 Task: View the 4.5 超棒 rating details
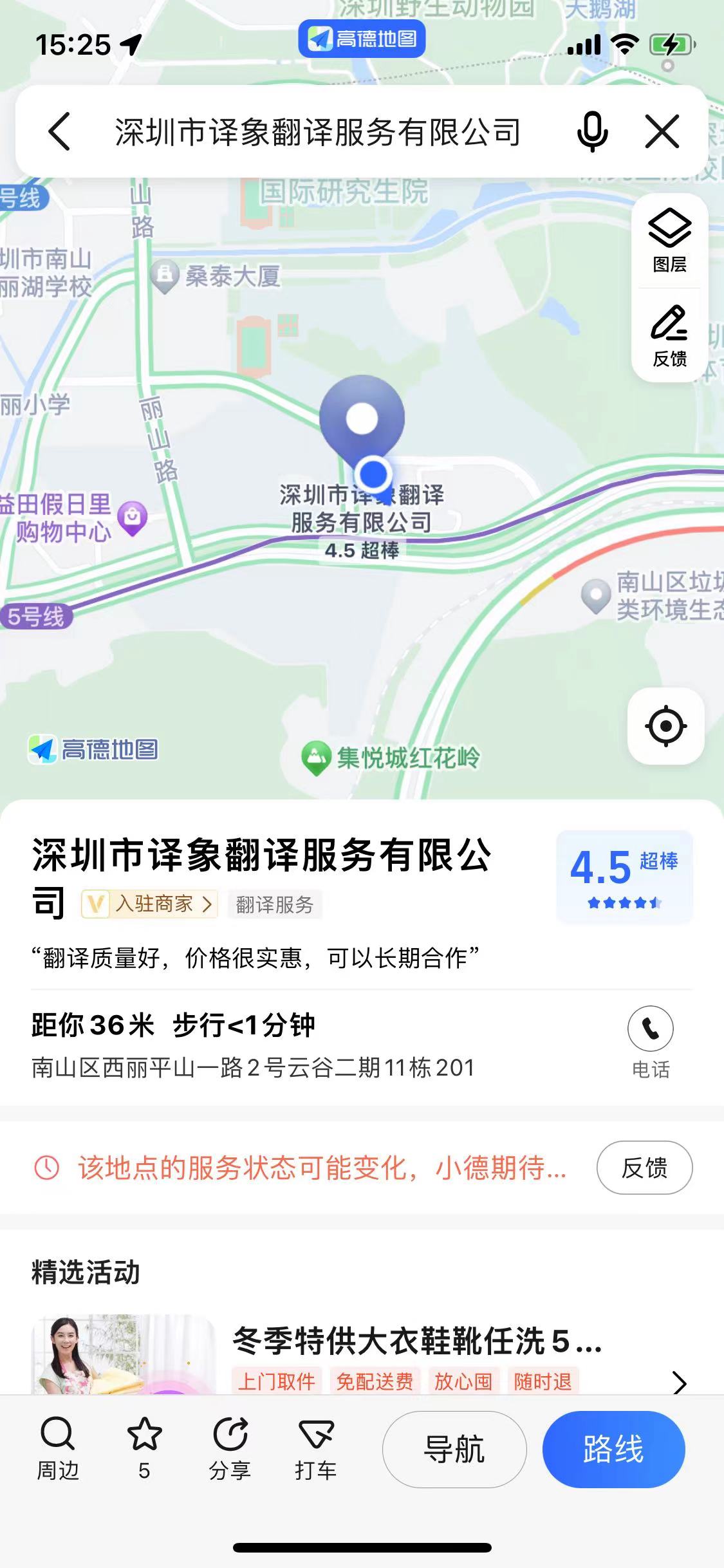(x=624, y=877)
